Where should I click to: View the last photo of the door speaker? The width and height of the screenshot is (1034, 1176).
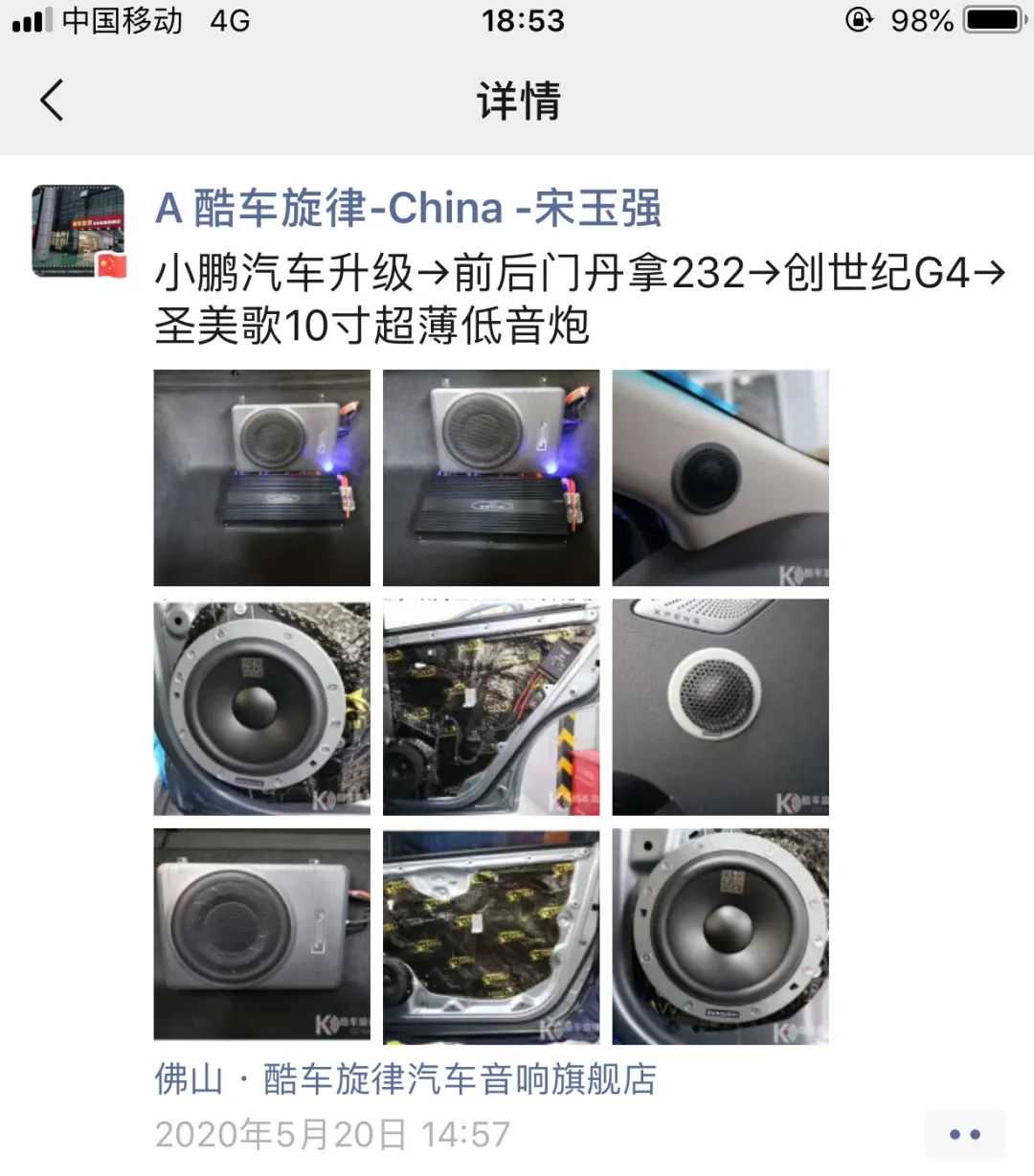pos(720,936)
